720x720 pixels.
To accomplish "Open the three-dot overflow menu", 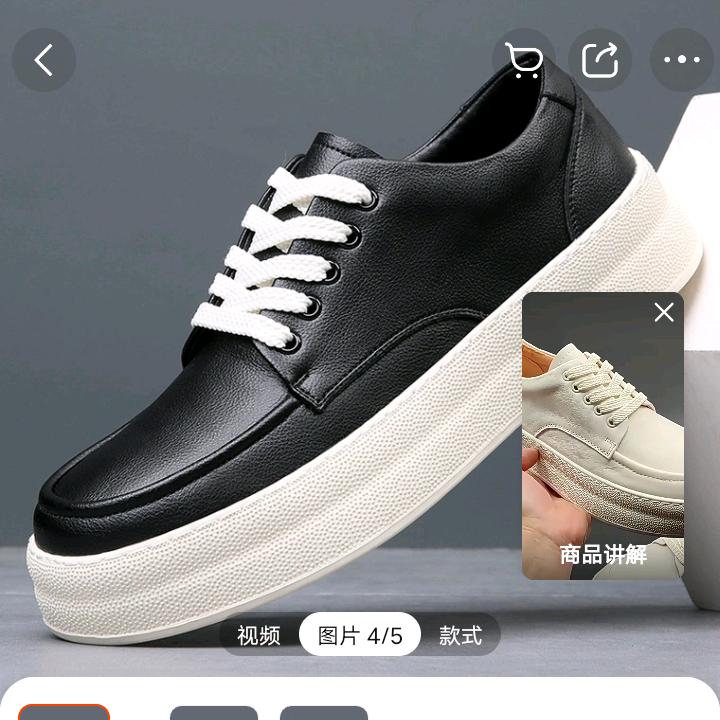I will coord(682,60).
